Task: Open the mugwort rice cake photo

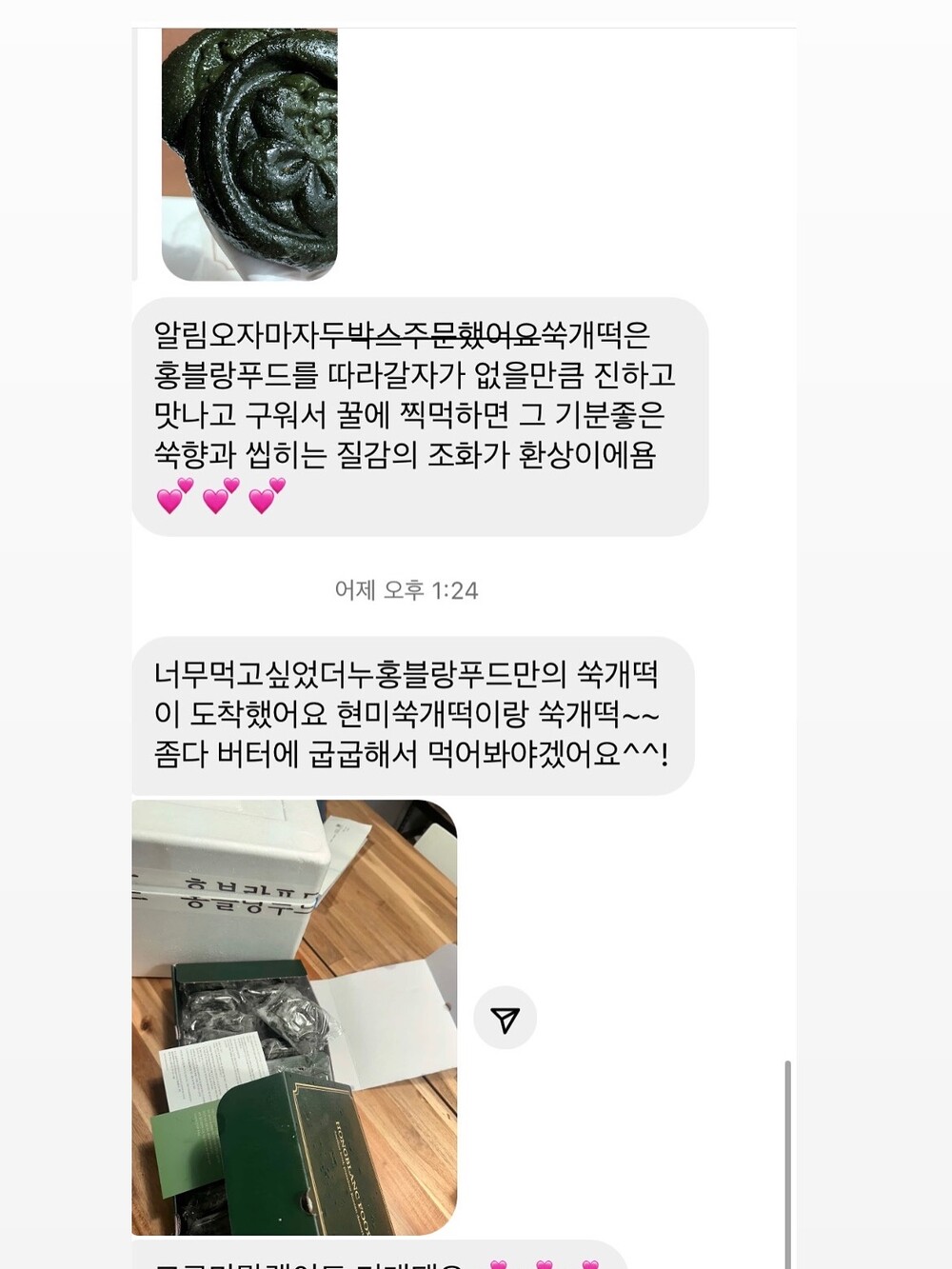Action: pyautogui.click(x=249, y=154)
